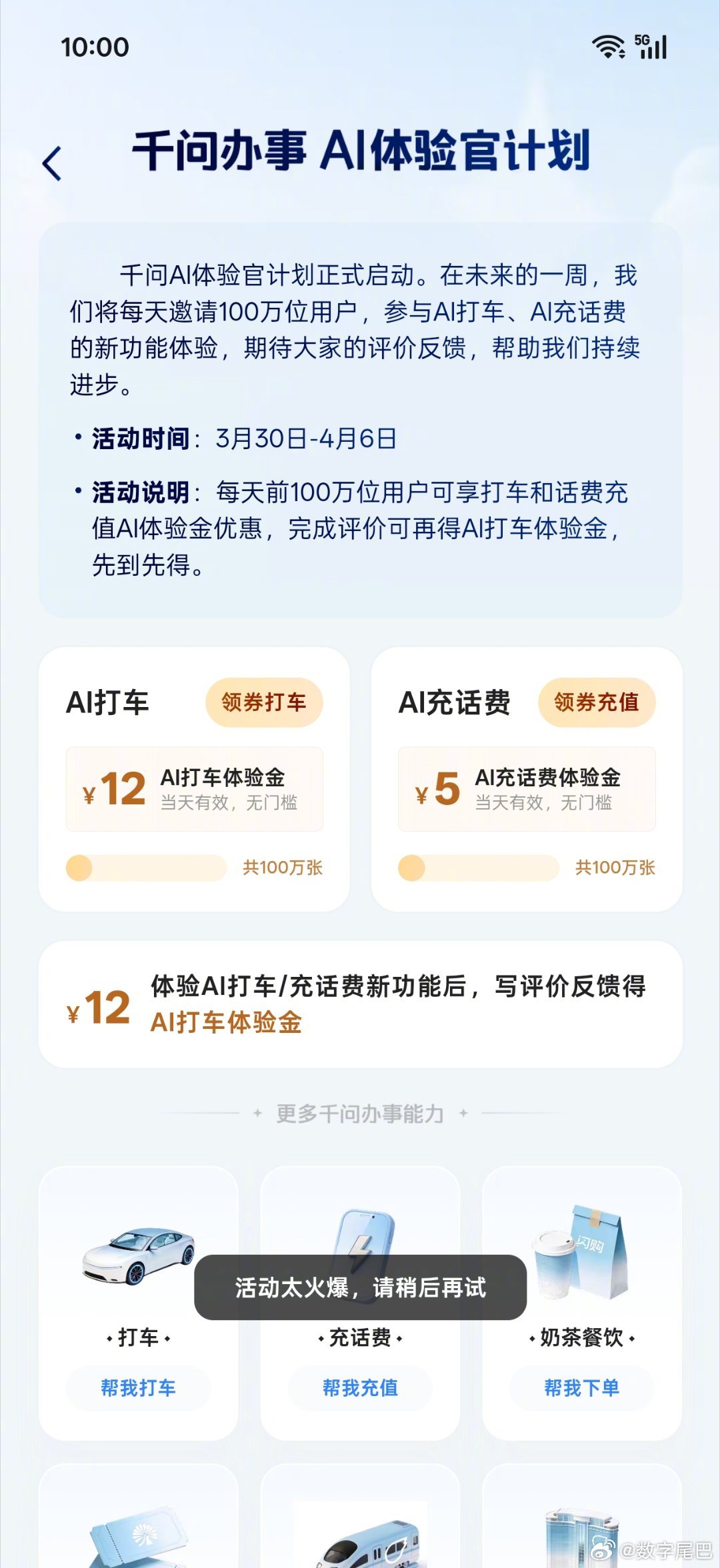The image size is (720, 1568).
Task: Select the 打车 car icon
Action: click(x=137, y=1253)
